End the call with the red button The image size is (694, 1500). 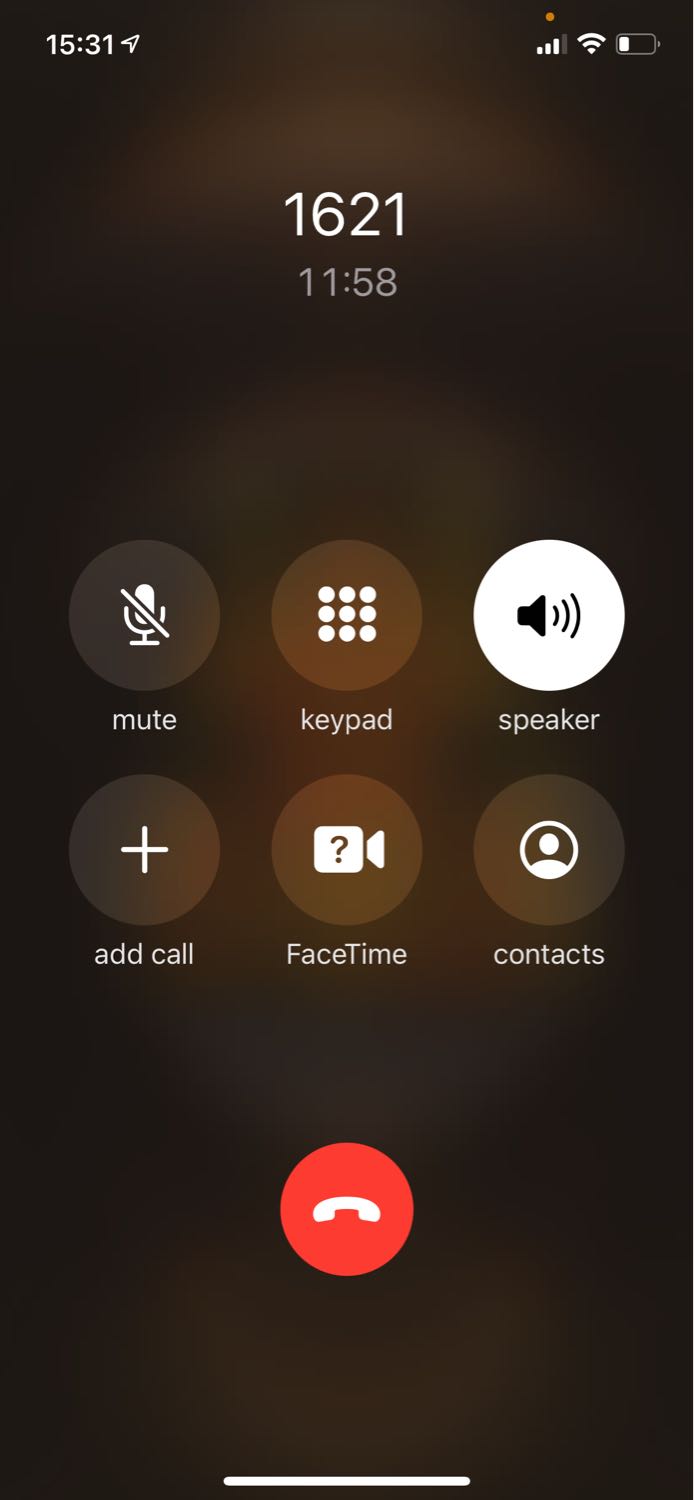(347, 1209)
